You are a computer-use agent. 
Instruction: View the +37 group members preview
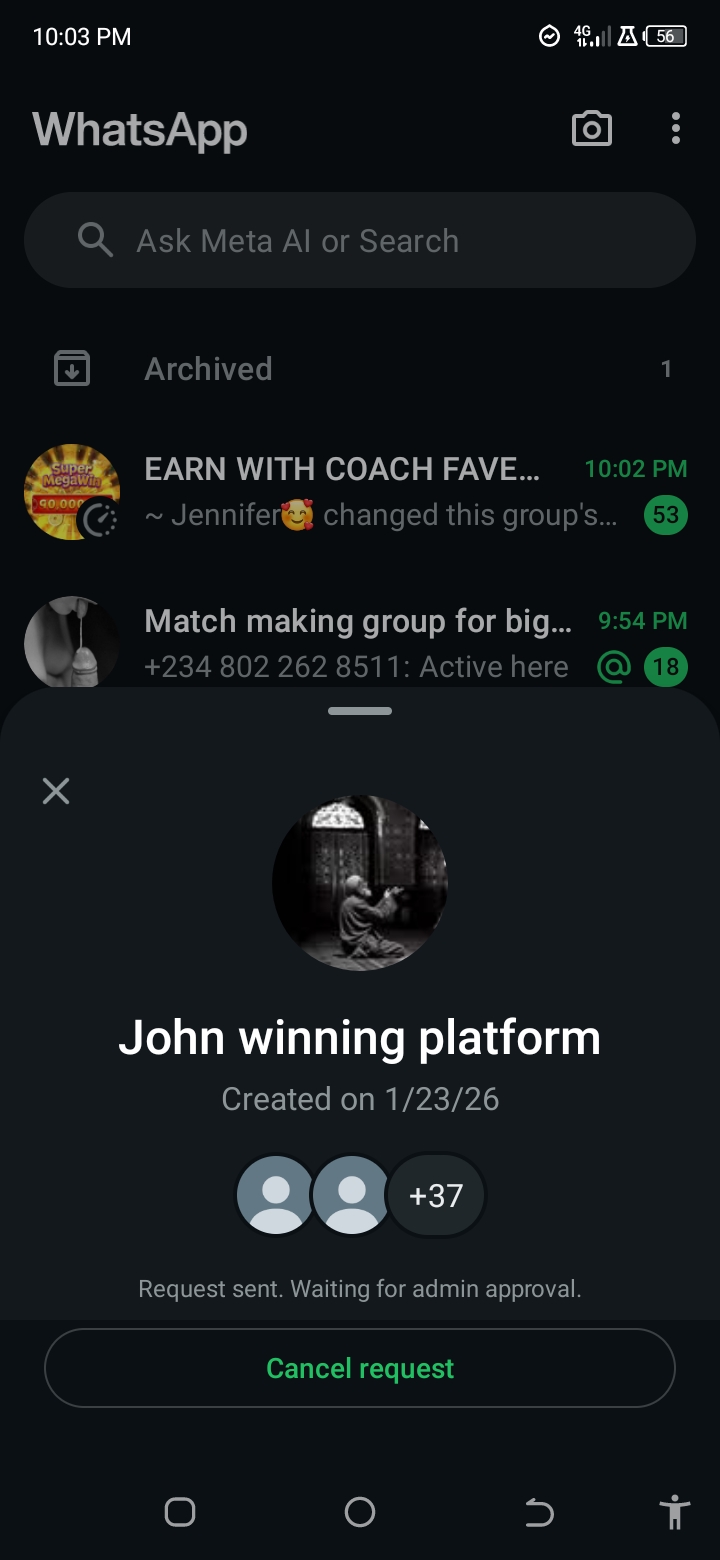pyautogui.click(x=436, y=1195)
